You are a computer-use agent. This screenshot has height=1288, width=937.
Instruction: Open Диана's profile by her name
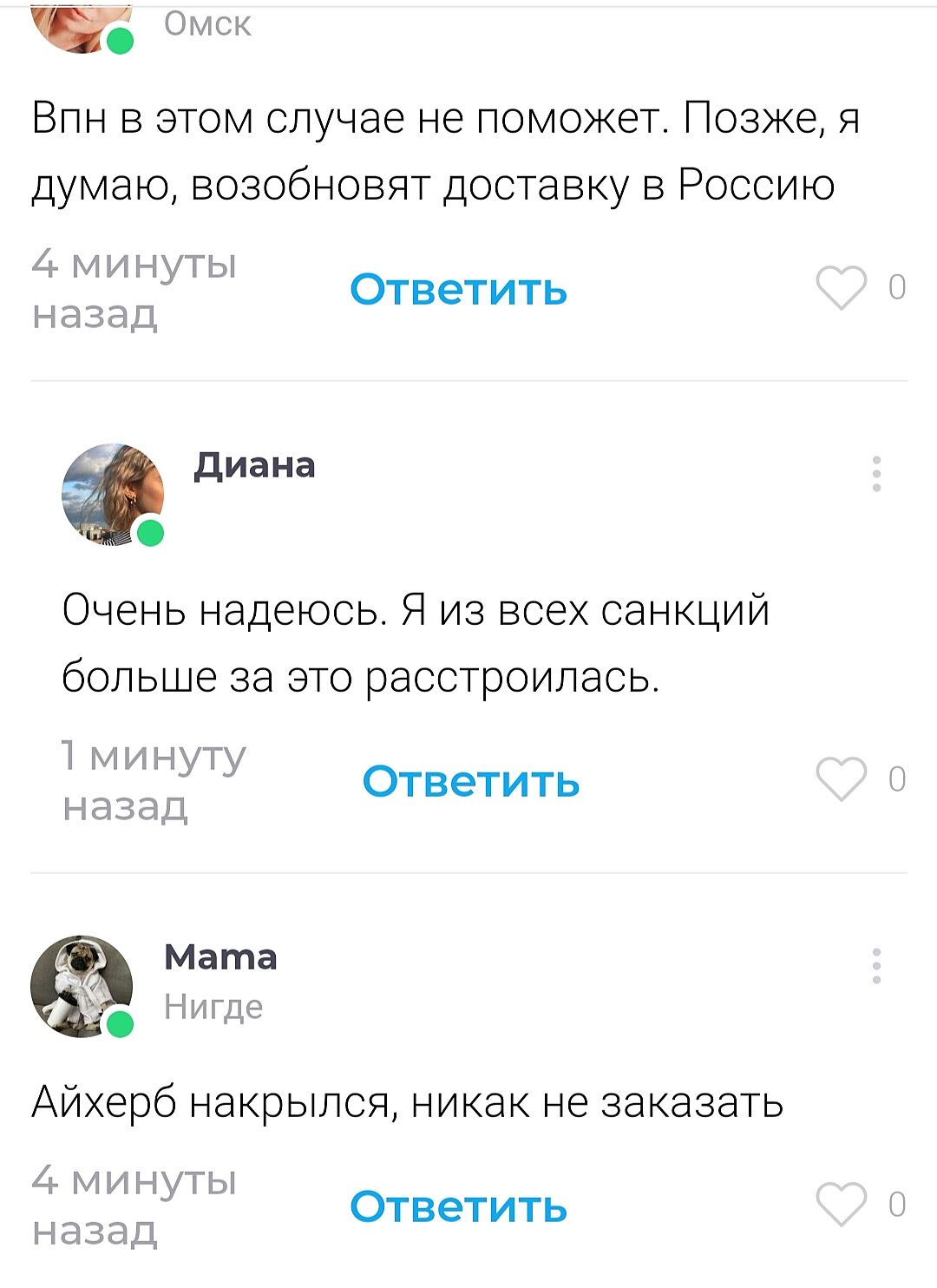coord(254,465)
